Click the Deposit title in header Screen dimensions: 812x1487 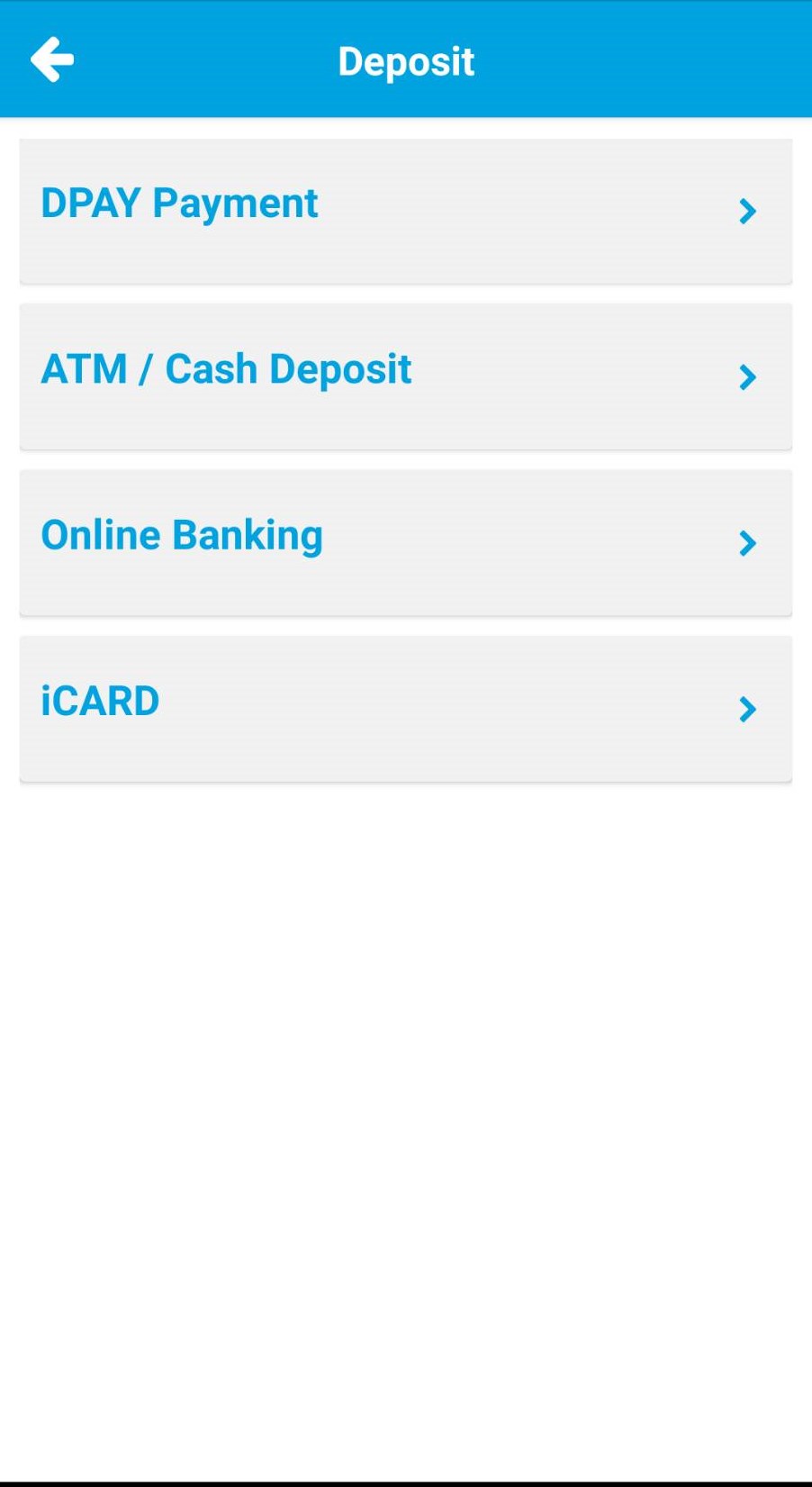(406, 60)
